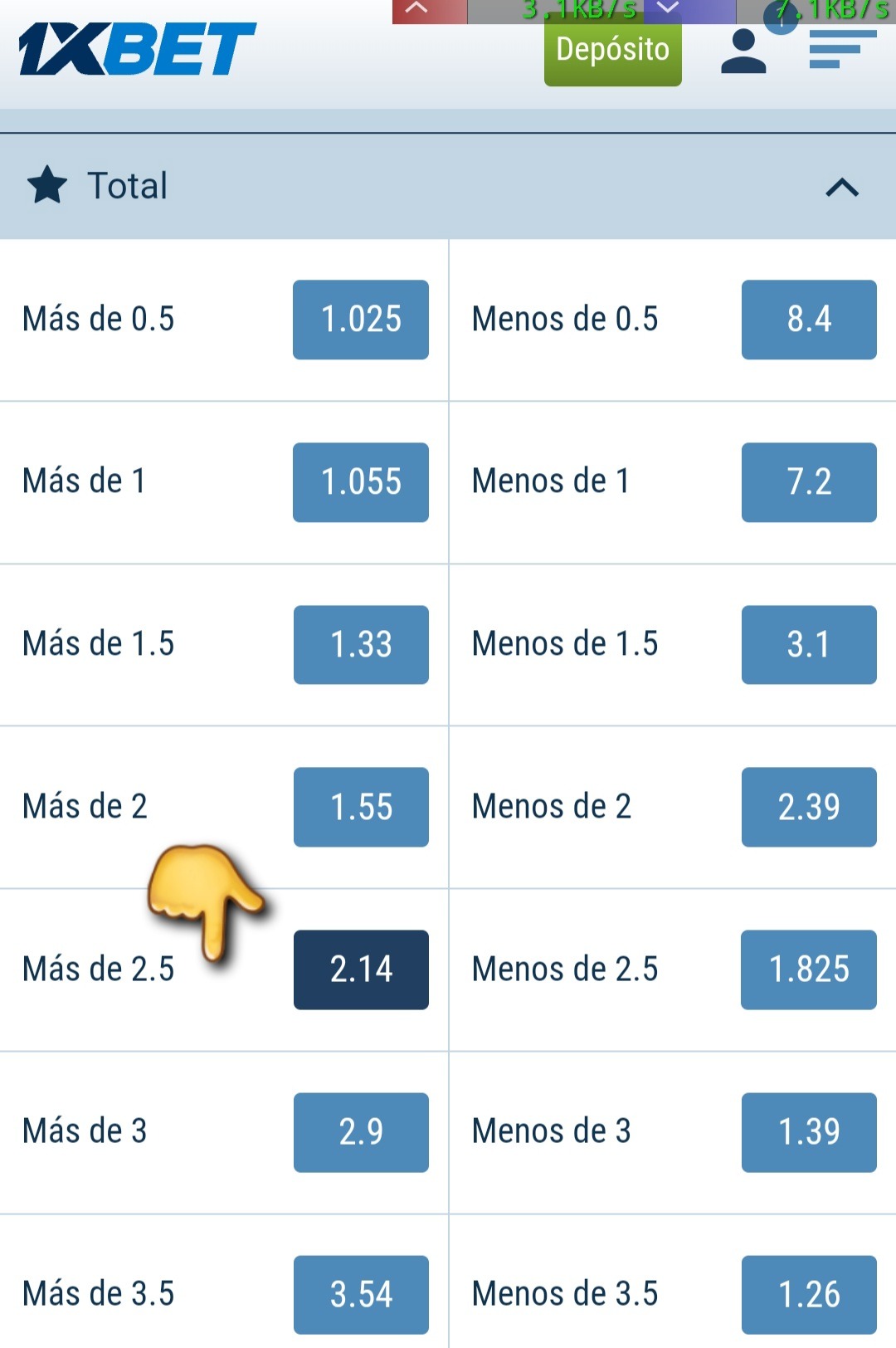The image size is (896, 1348).
Task: Add Total market to favorites star
Action: tap(47, 185)
